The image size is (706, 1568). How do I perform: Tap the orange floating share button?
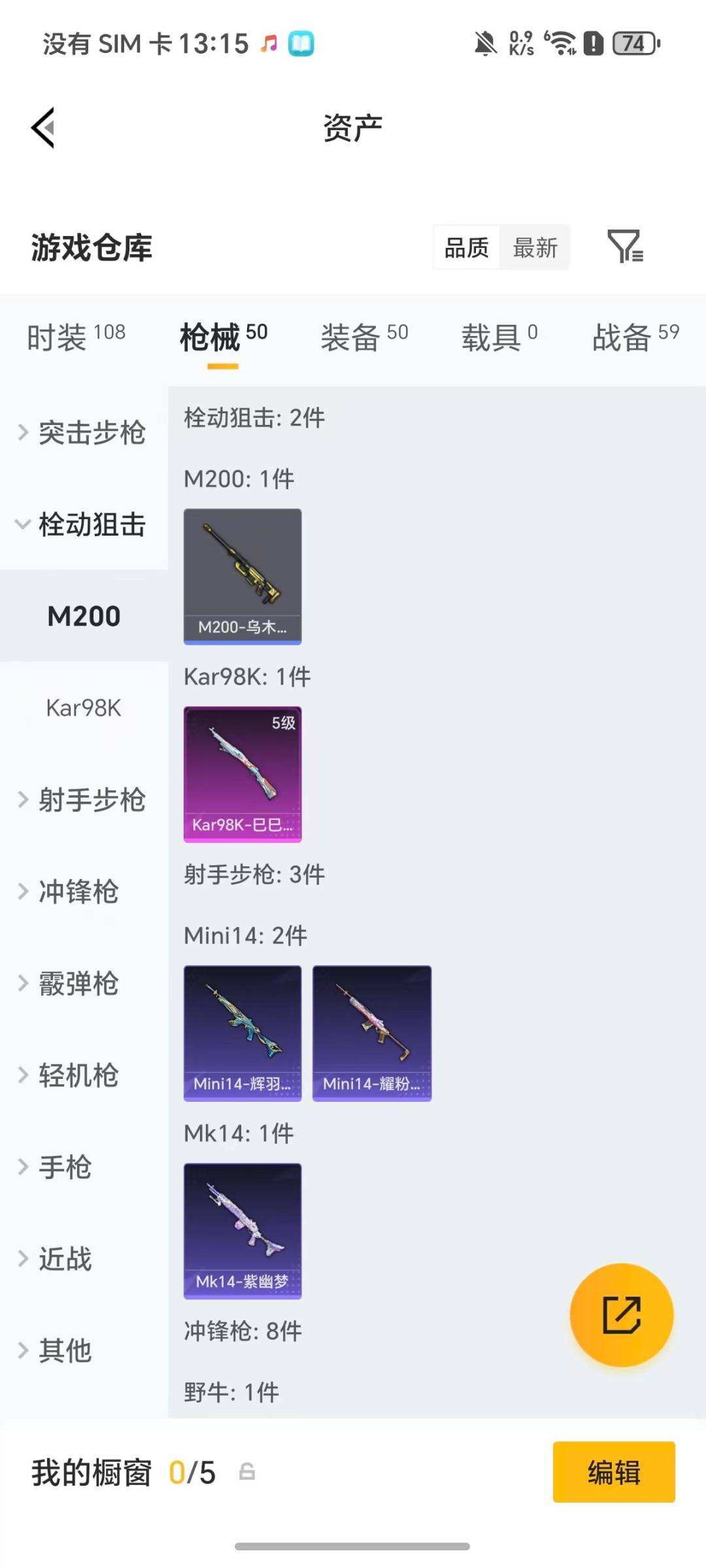(x=621, y=1315)
